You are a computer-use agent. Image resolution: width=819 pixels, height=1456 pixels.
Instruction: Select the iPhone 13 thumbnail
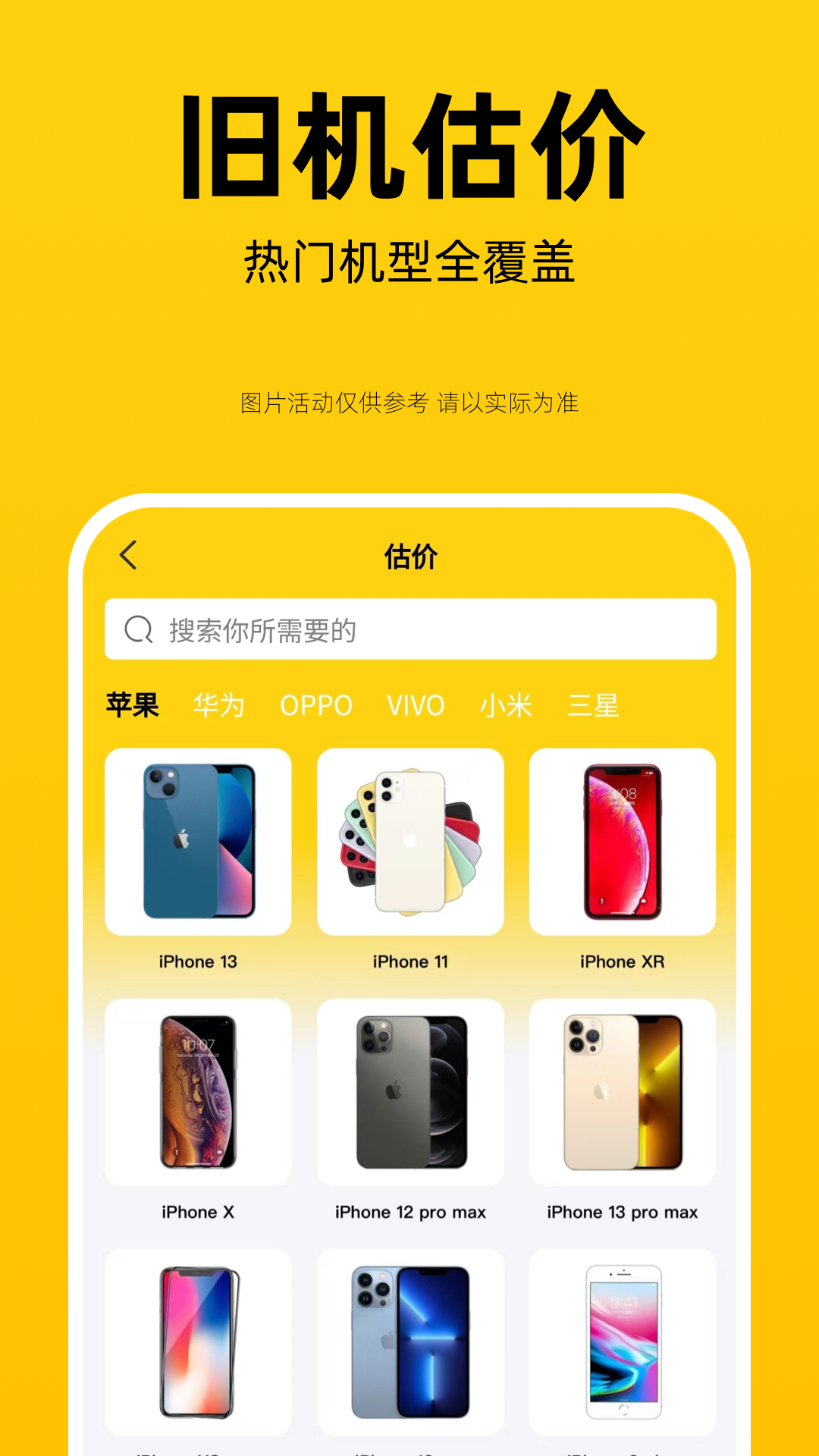198,842
